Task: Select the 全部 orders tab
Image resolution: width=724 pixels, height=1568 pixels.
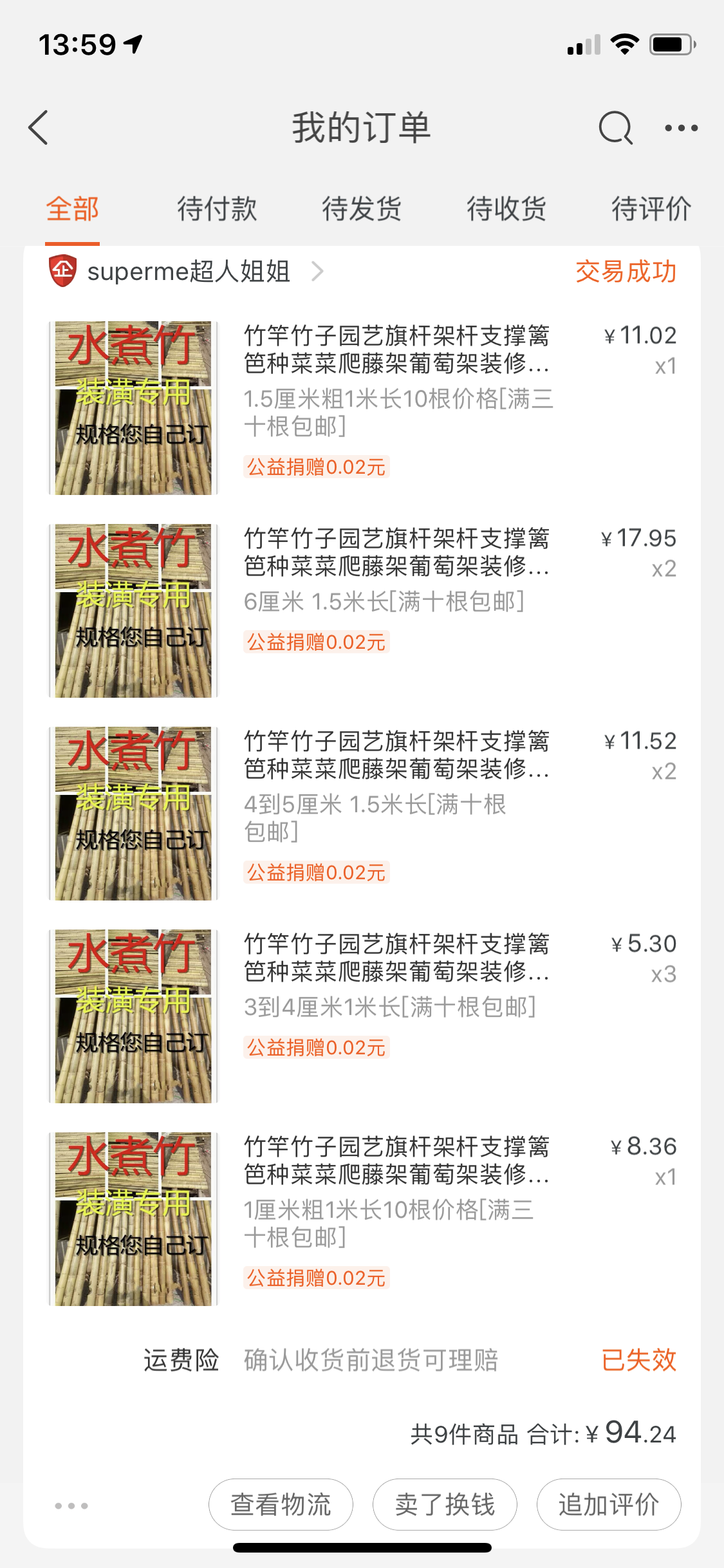Action: (72, 209)
